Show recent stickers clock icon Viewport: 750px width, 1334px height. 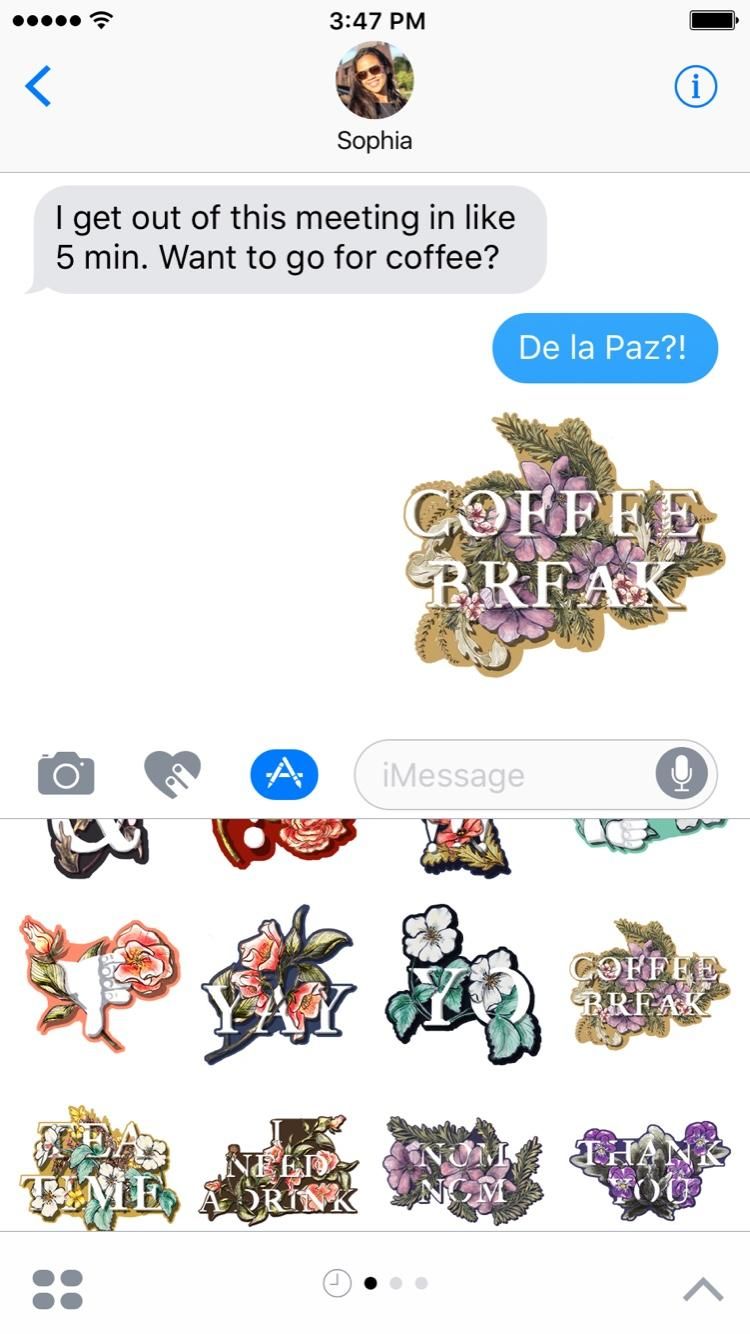click(x=337, y=1283)
